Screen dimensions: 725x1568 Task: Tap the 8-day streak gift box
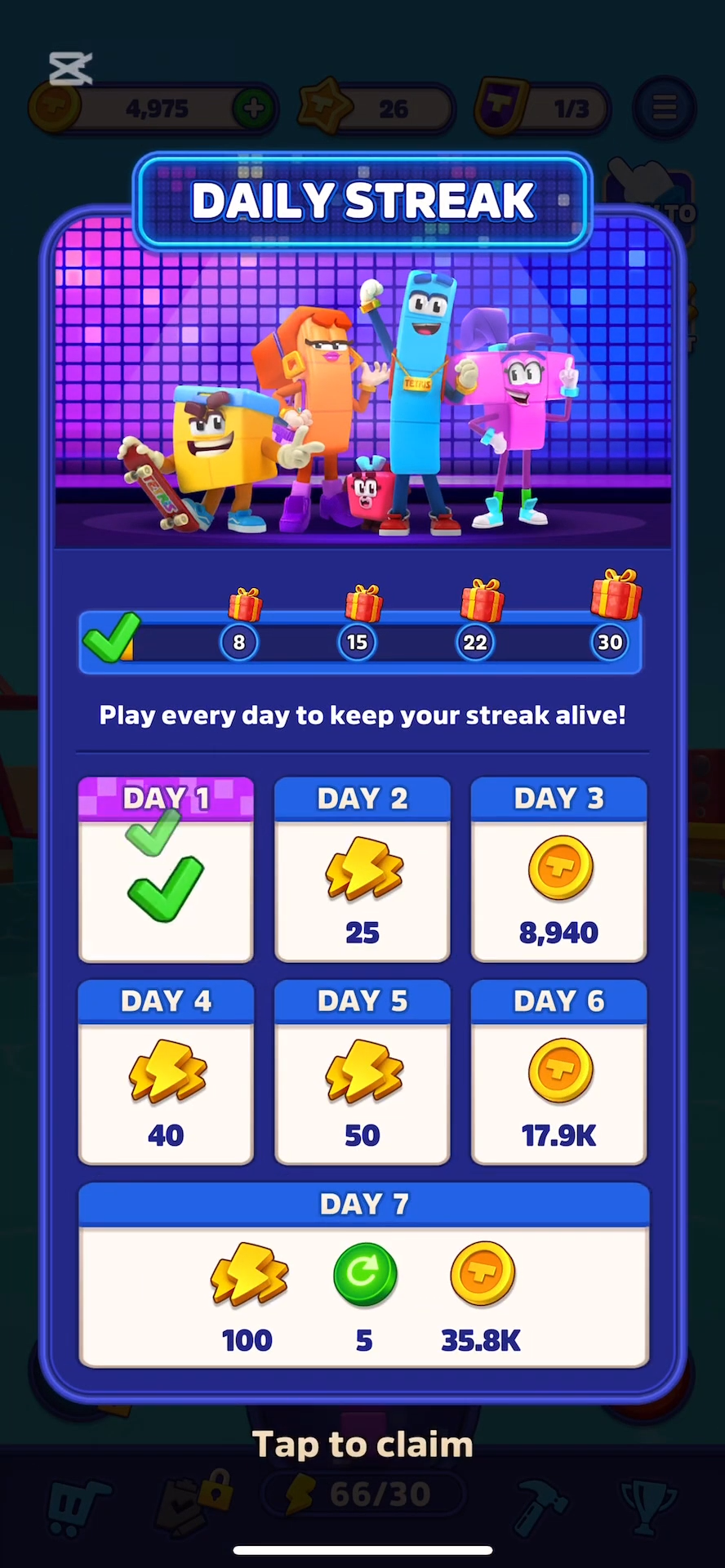[245, 605]
